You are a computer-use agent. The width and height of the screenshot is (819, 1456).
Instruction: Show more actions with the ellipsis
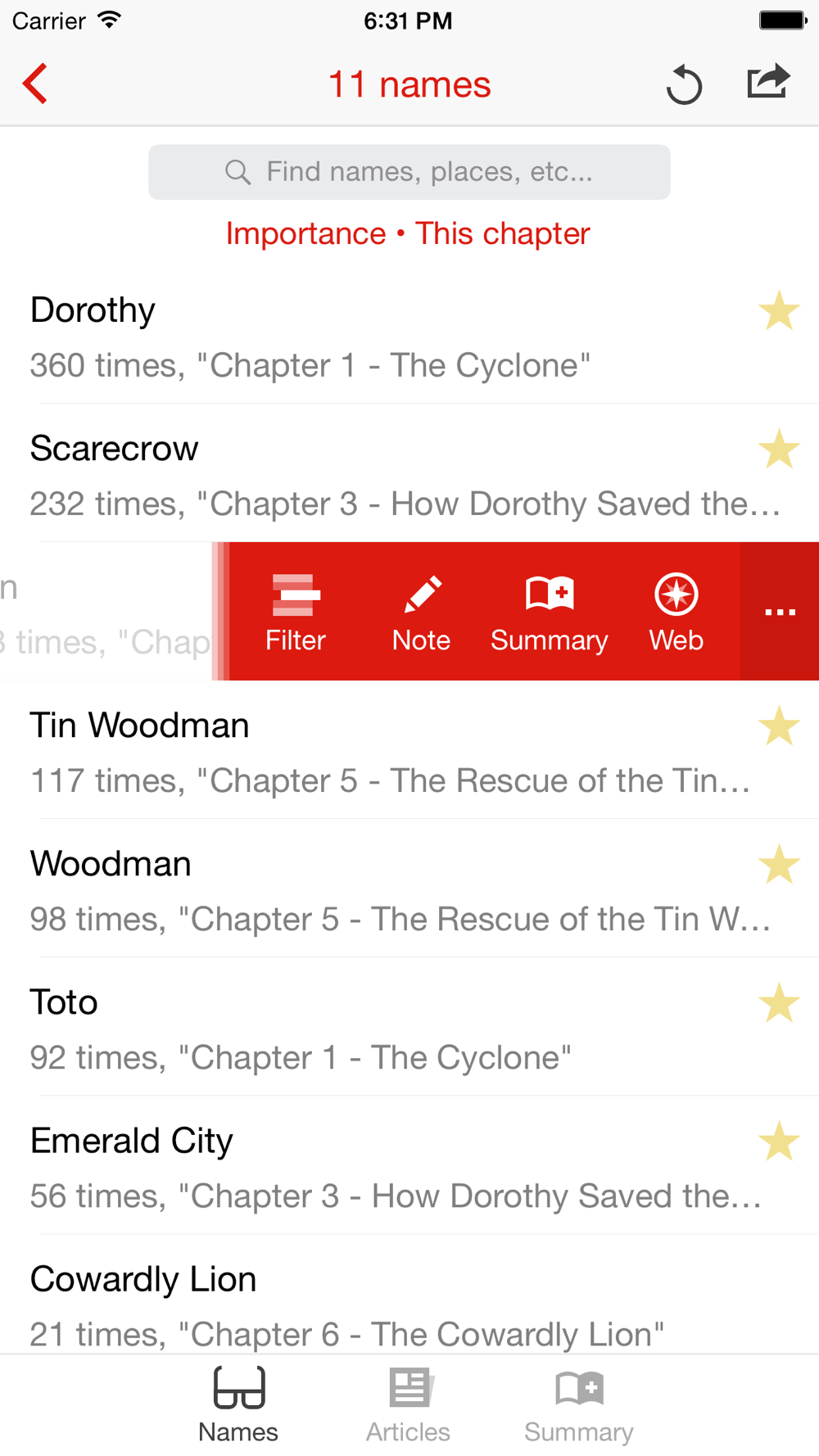780,612
